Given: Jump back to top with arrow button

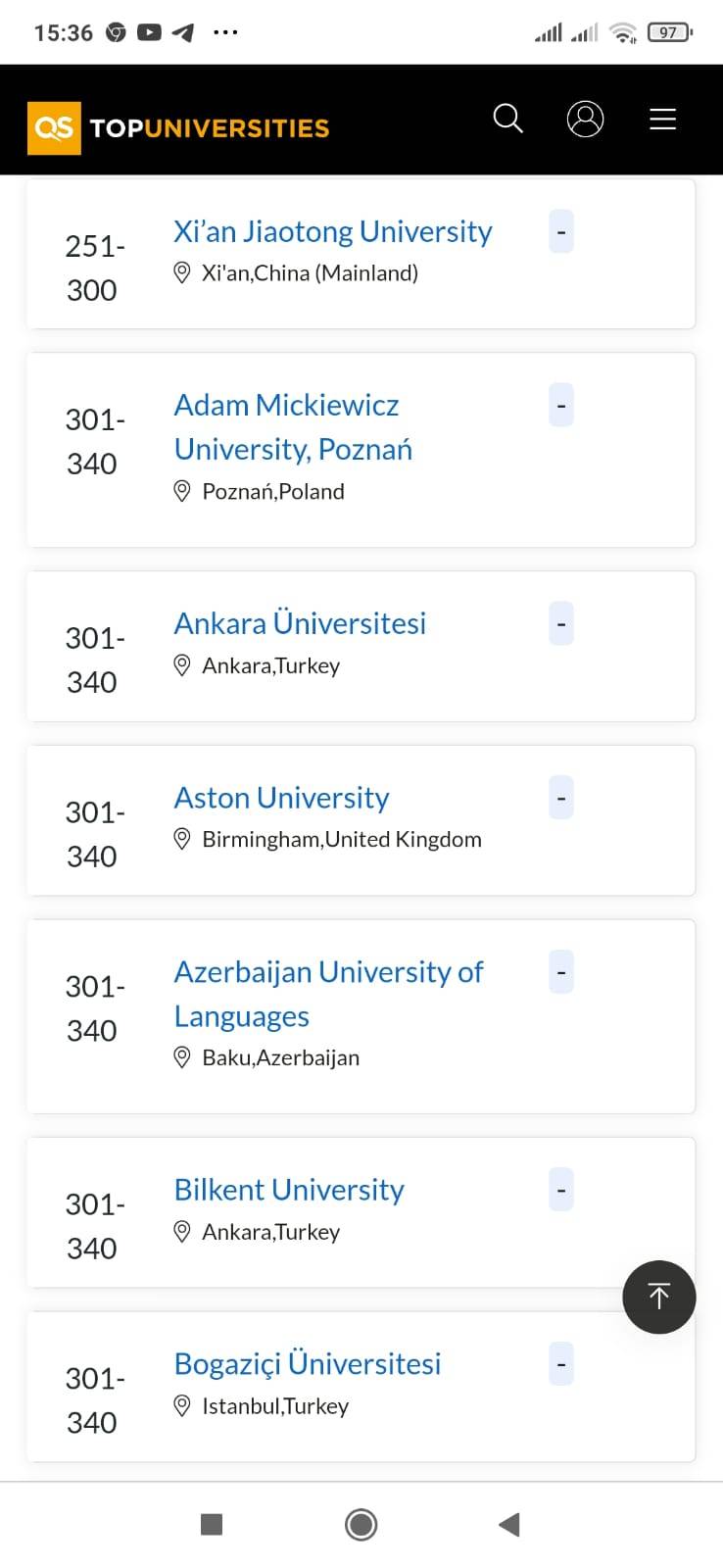Looking at the screenshot, I should pyautogui.click(x=659, y=1297).
